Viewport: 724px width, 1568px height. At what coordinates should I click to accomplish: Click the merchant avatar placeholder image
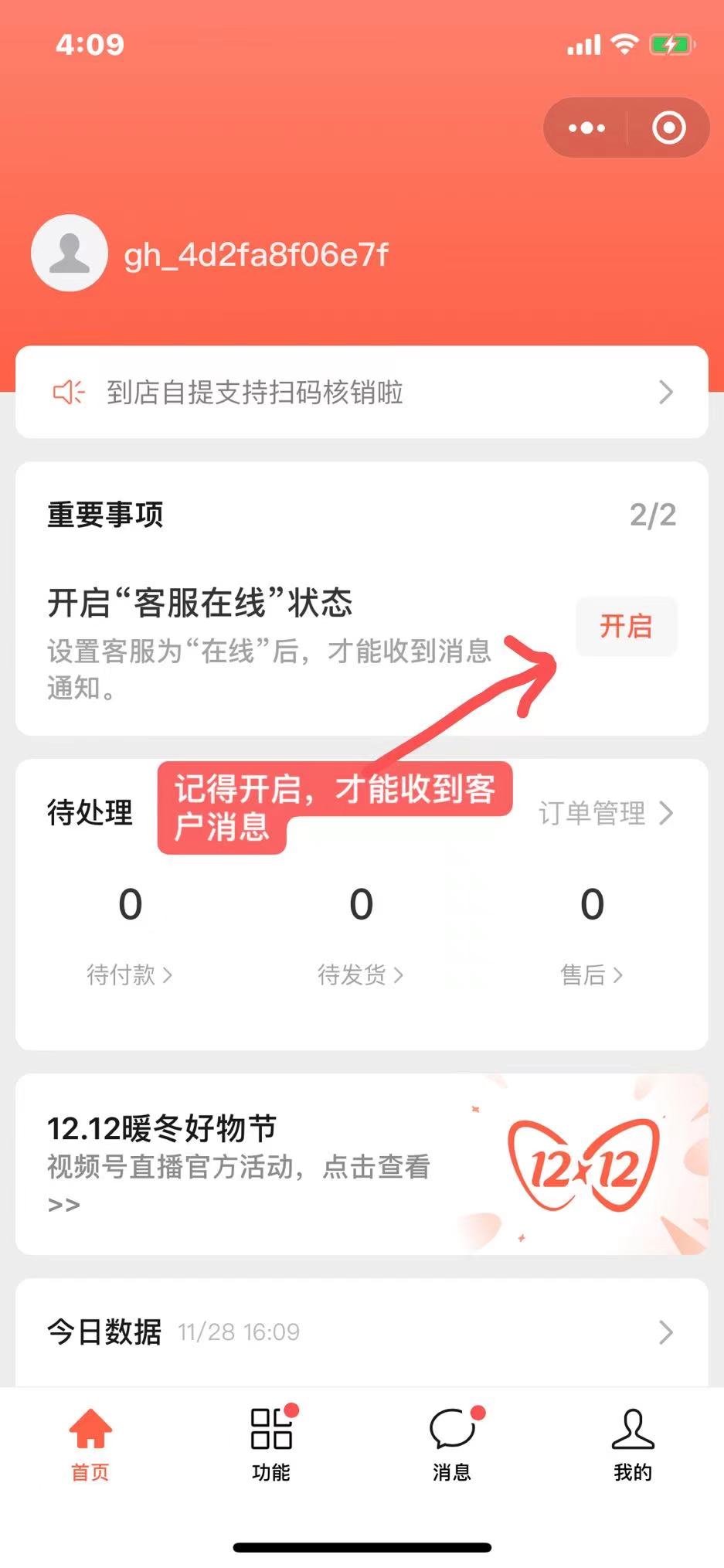coord(69,253)
